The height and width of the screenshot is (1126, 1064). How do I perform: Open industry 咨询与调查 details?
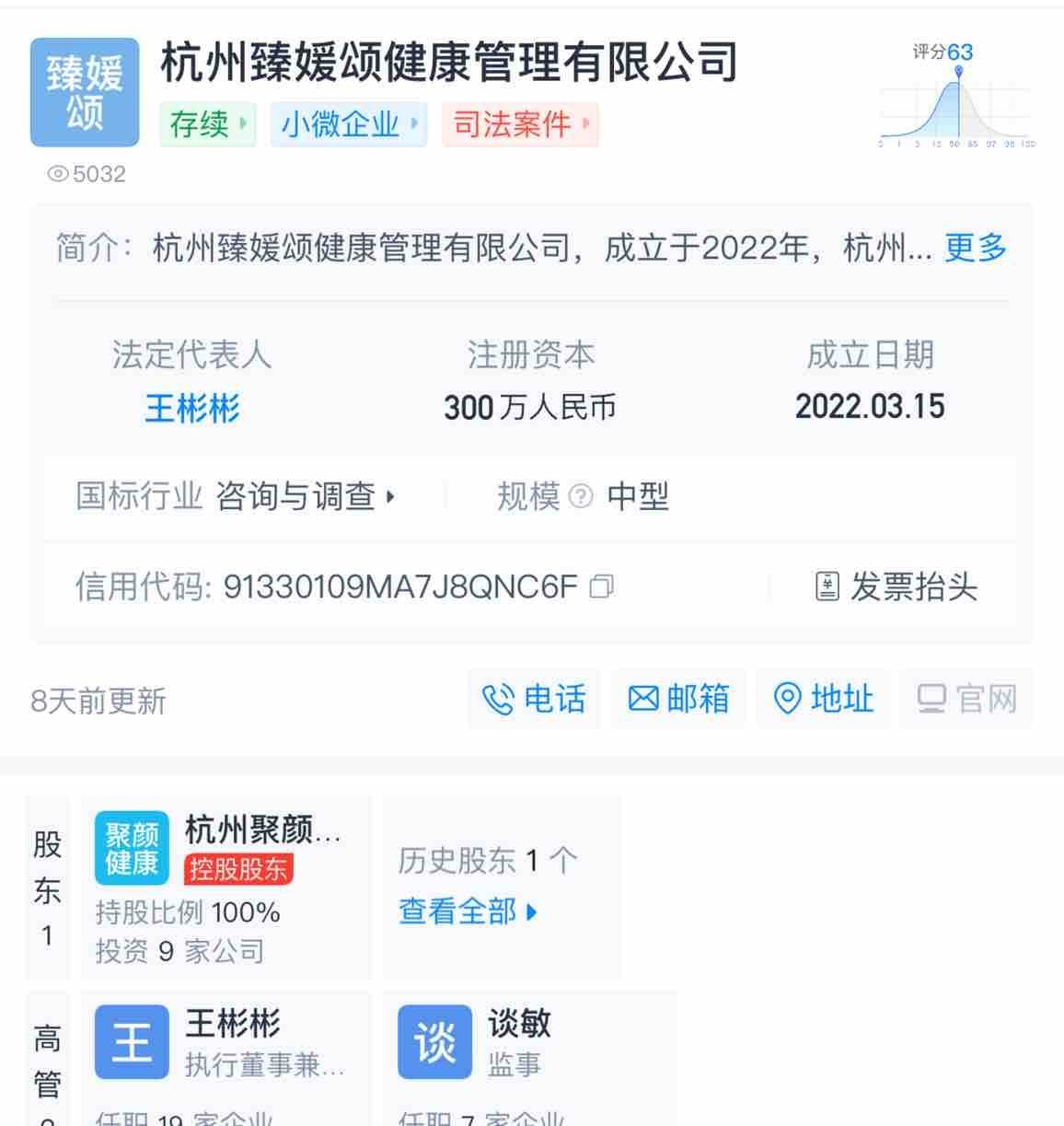[305, 497]
